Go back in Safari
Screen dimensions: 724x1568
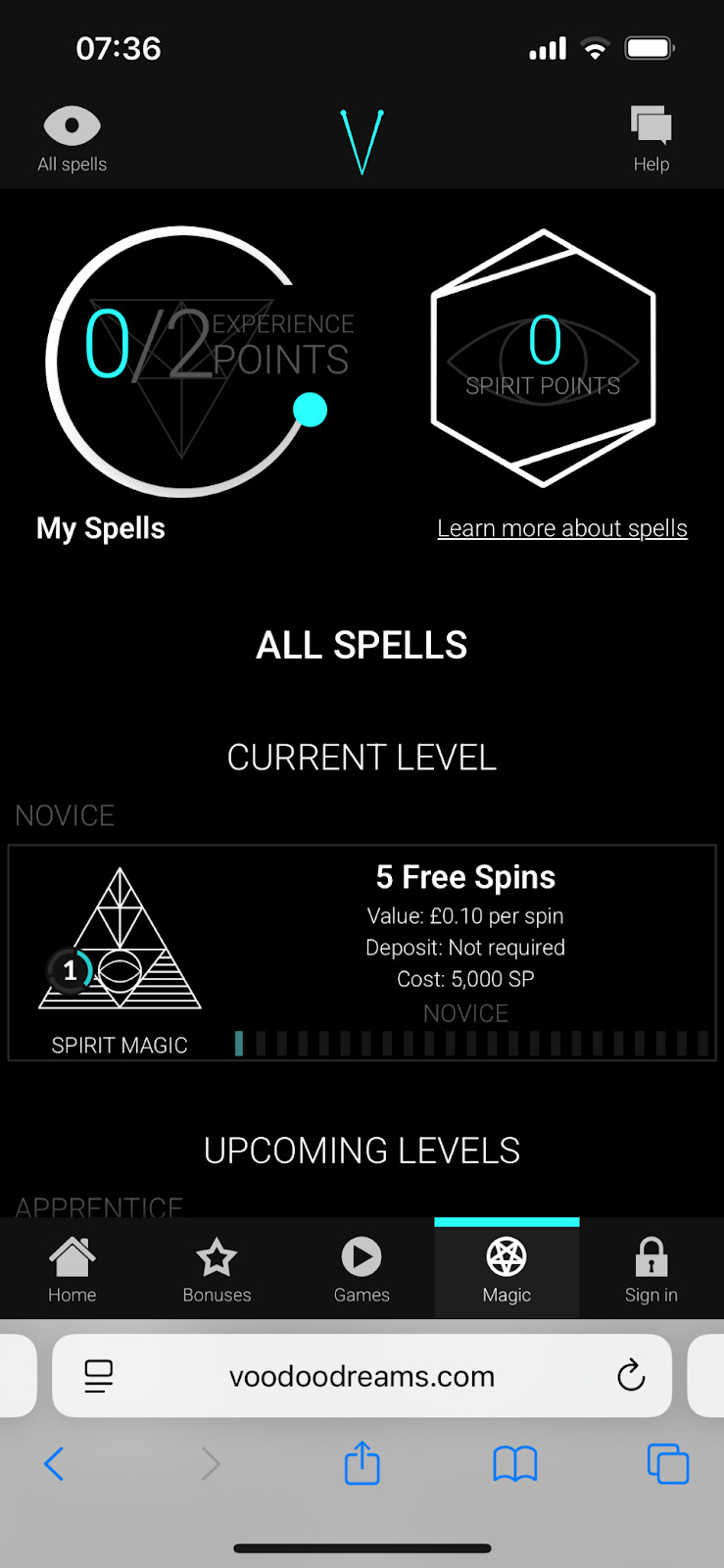point(55,1464)
